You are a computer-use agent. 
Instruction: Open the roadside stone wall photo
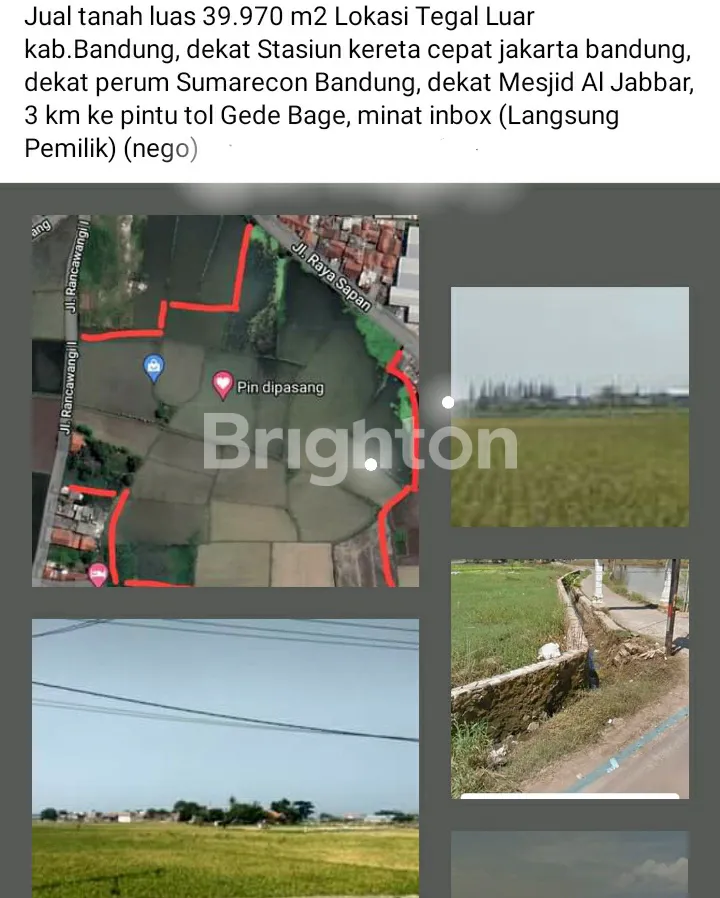pos(569,678)
